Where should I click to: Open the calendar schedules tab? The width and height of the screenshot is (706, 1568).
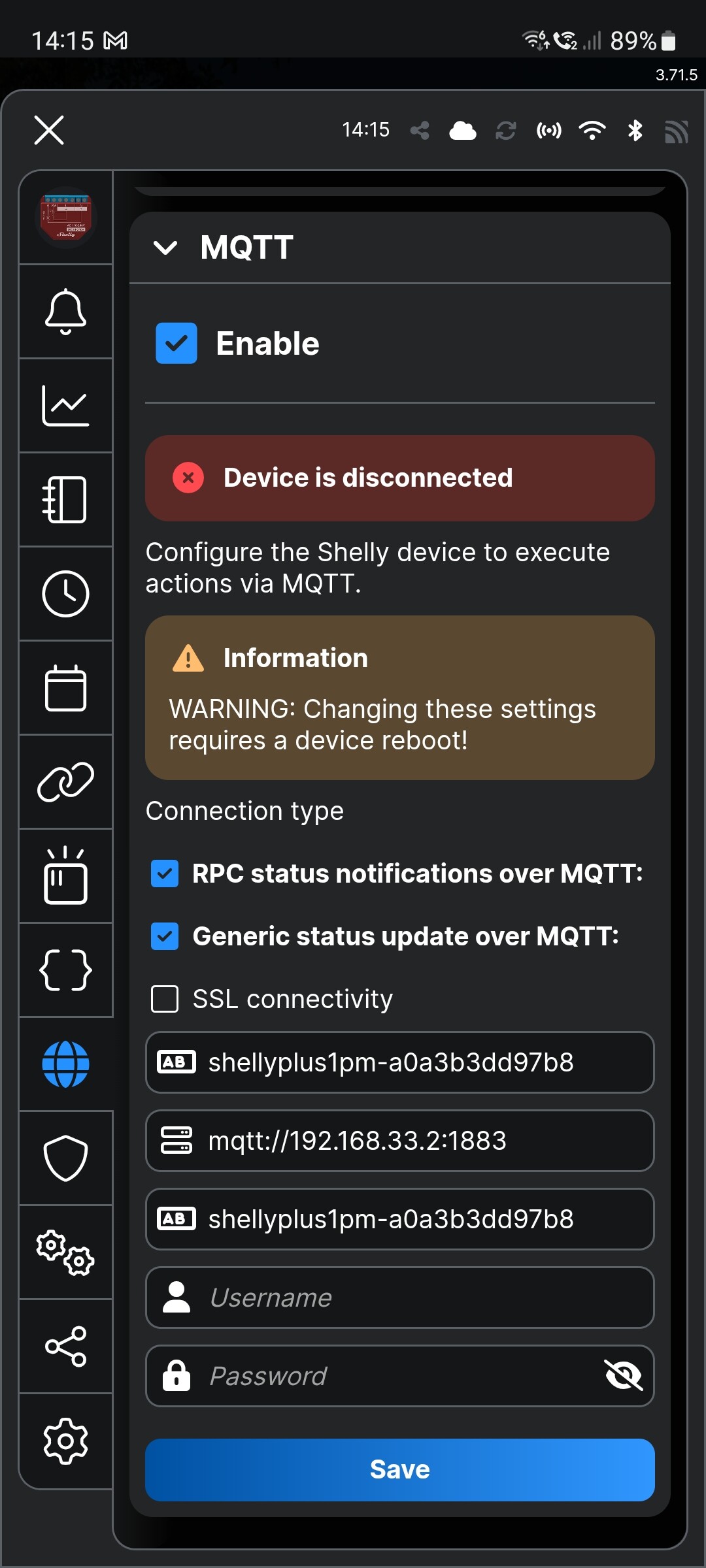point(65,688)
